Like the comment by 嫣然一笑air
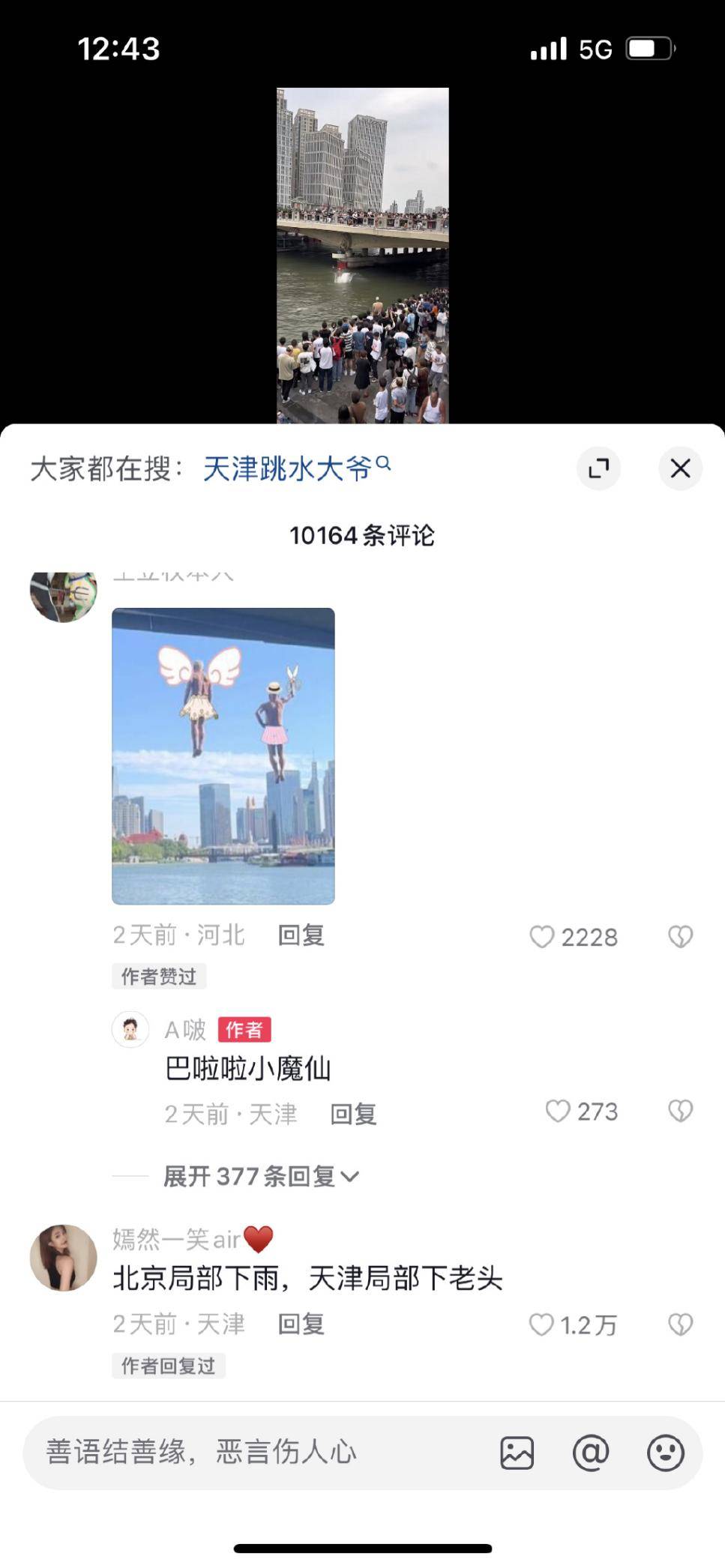This screenshot has width=725, height=1568. point(542,1325)
